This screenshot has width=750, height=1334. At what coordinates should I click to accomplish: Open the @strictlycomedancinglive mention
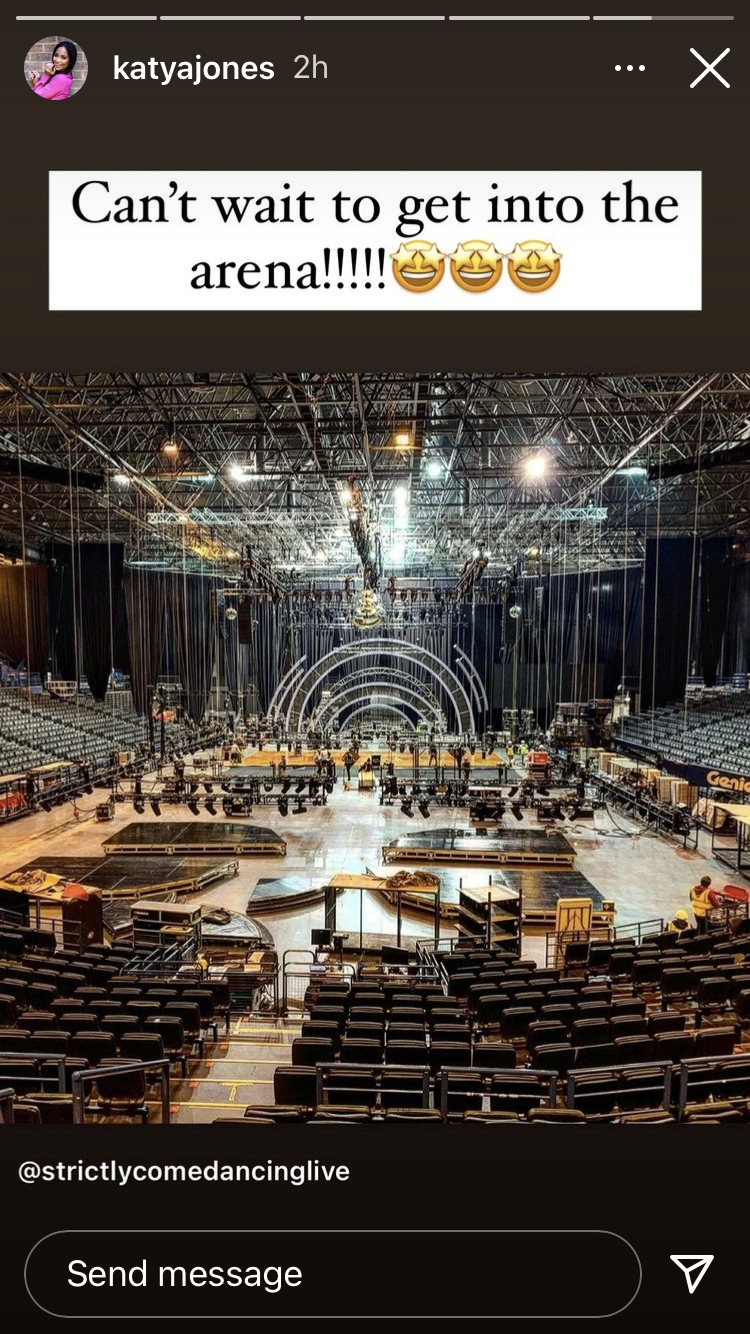pos(184,1171)
